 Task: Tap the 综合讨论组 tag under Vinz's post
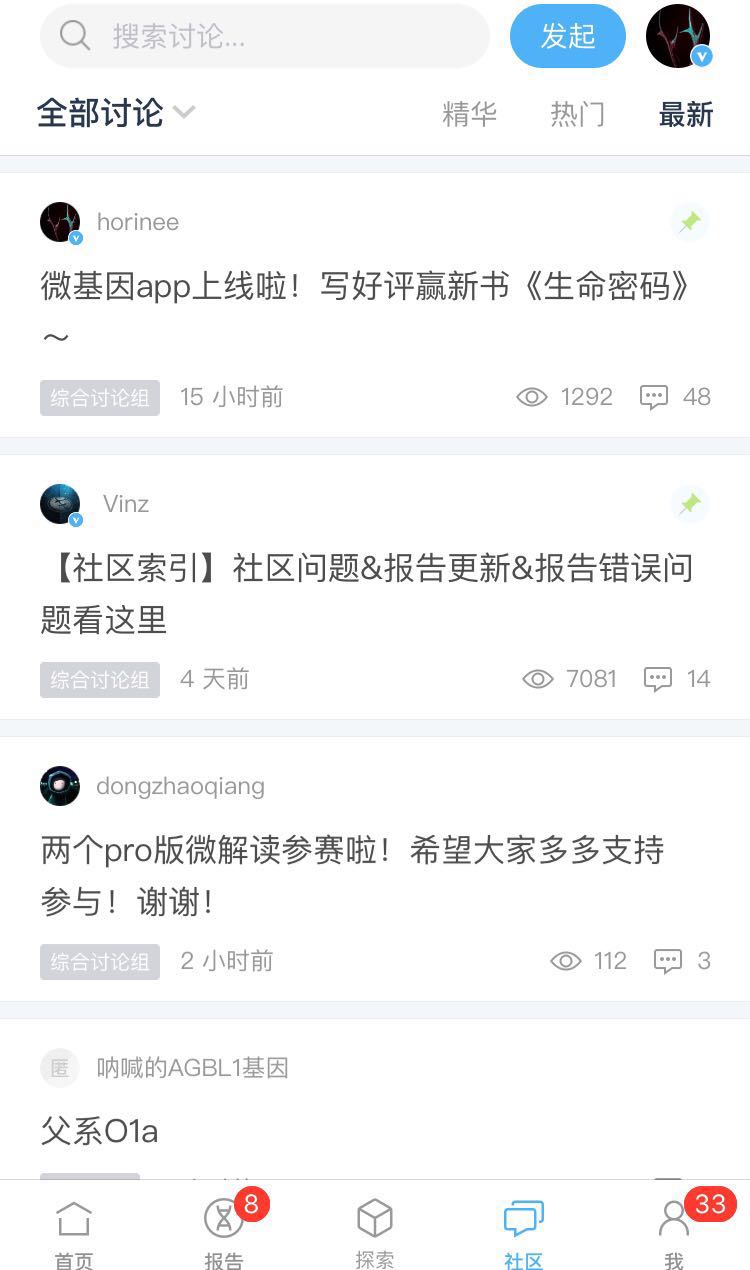[100, 680]
